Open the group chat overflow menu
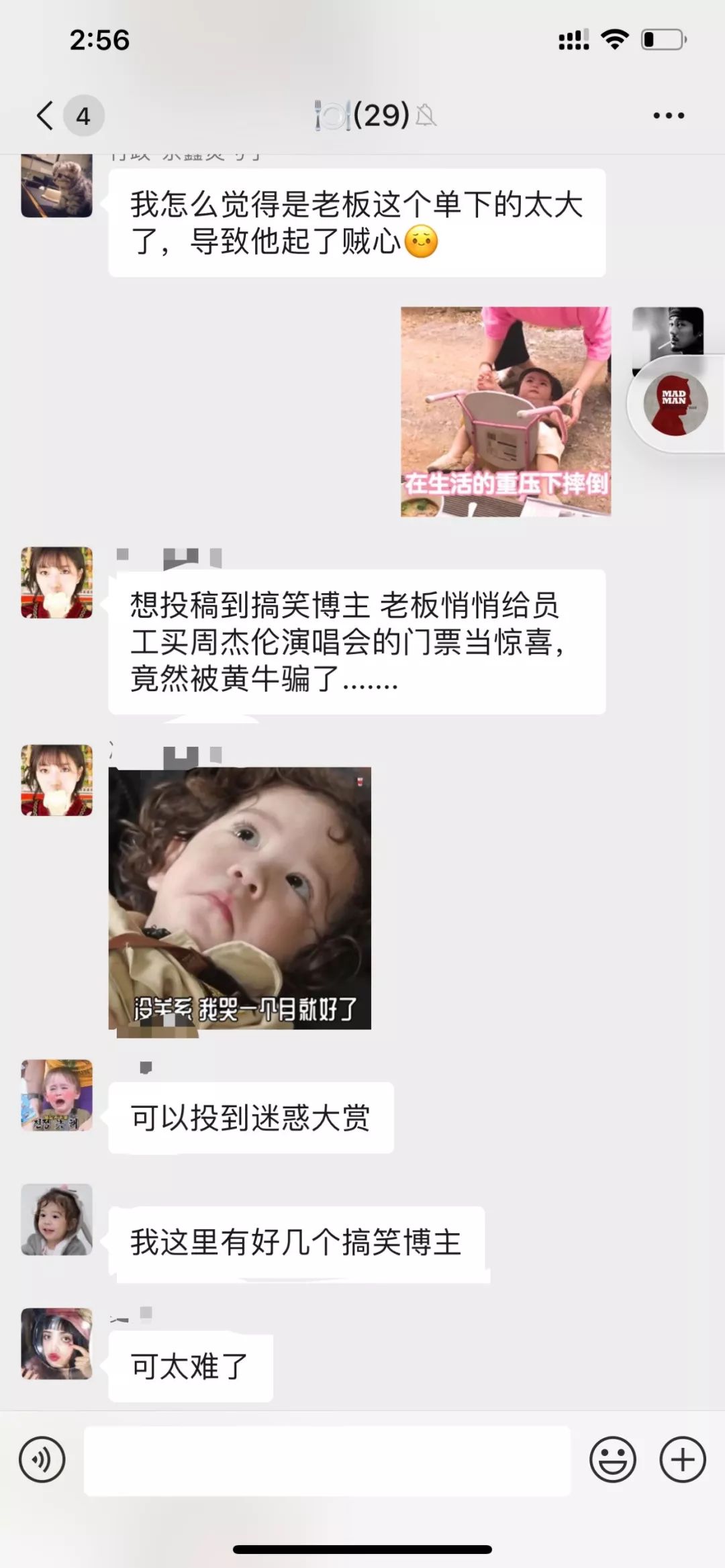 click(x=669, y=115)
